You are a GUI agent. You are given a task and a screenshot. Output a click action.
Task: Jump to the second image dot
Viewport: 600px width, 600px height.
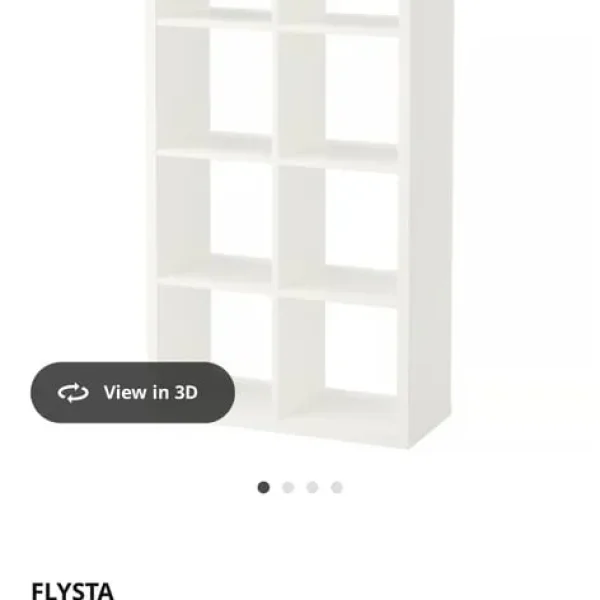(x=288, y=487)
